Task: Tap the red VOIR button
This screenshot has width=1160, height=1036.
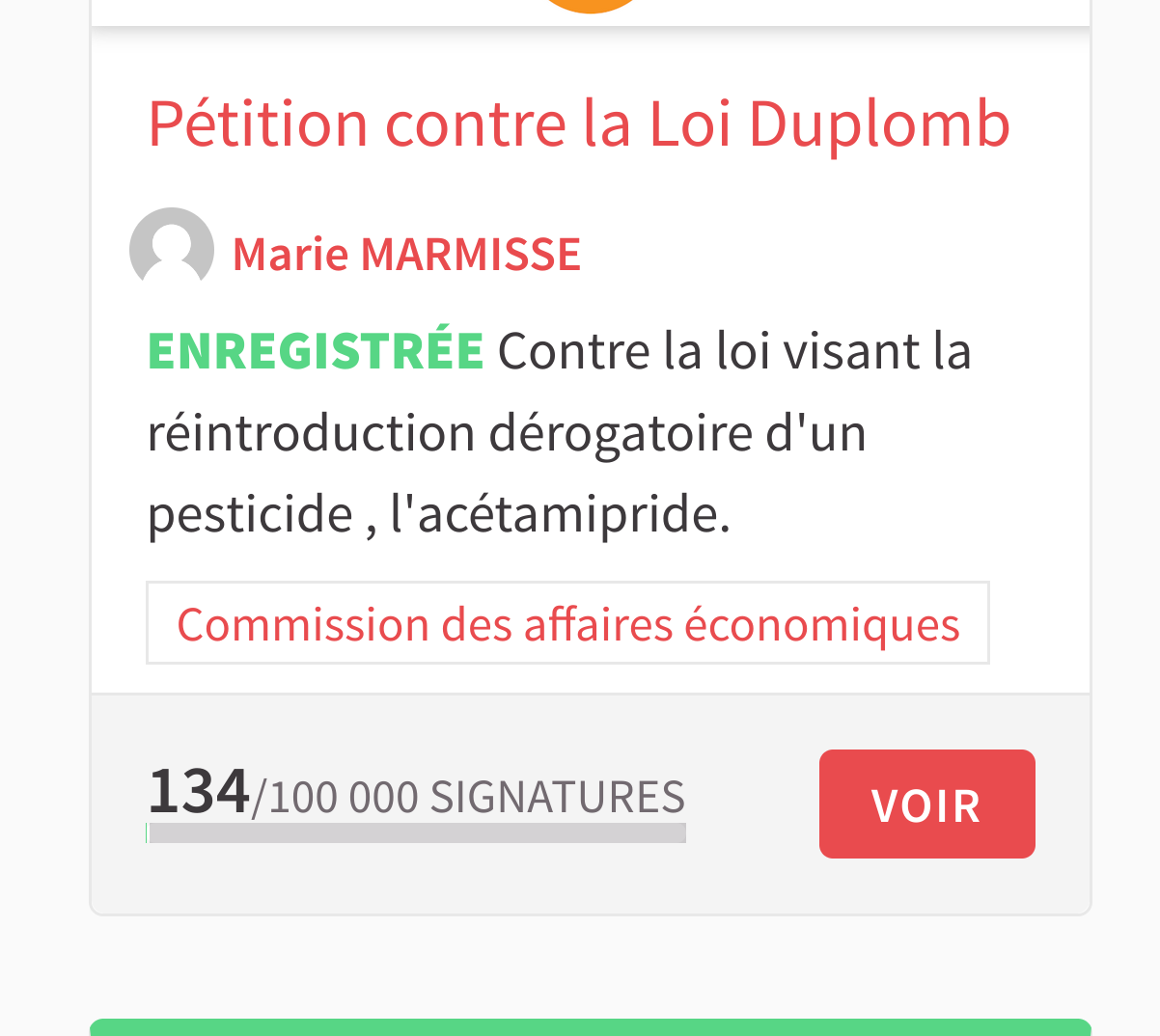Action: point(926,804)
